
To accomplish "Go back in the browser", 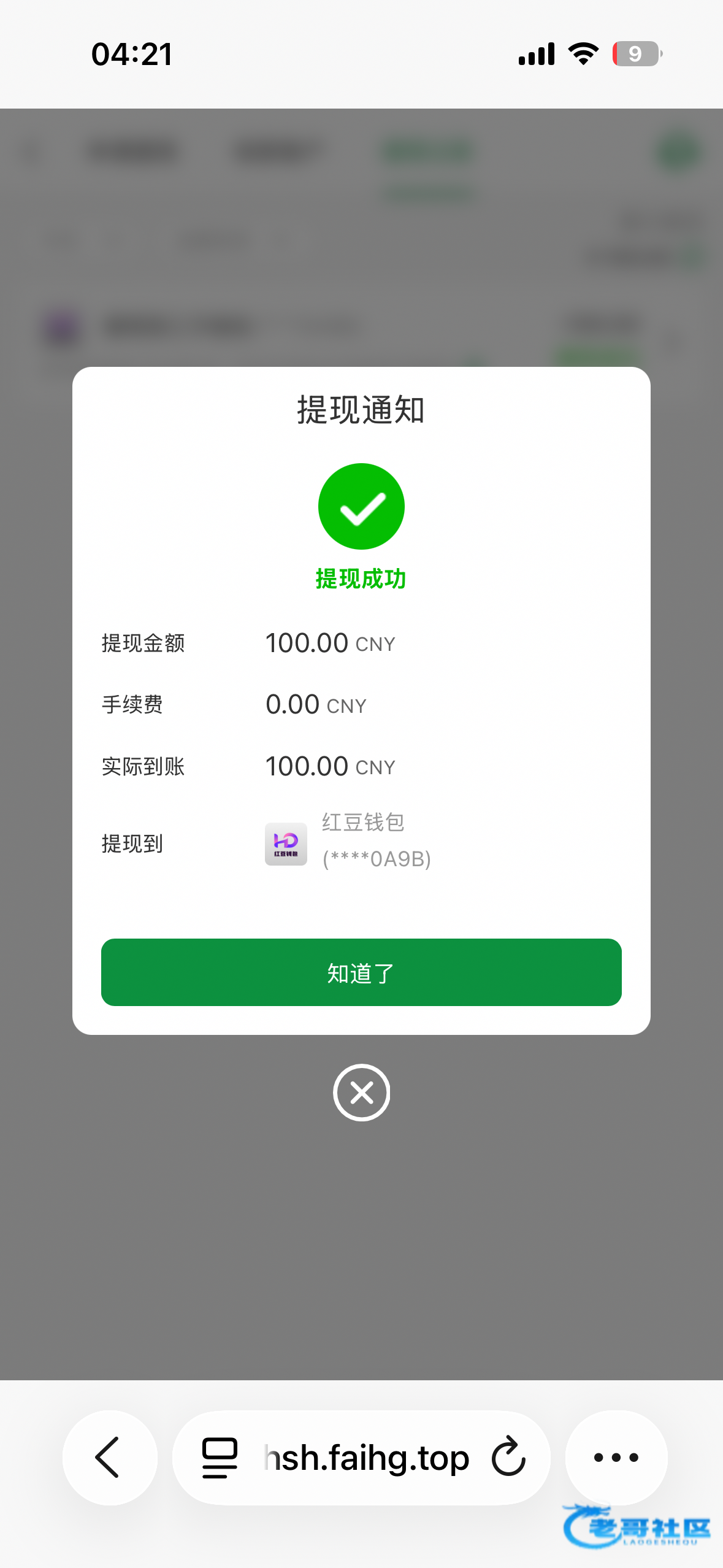I will (110, 1458).
